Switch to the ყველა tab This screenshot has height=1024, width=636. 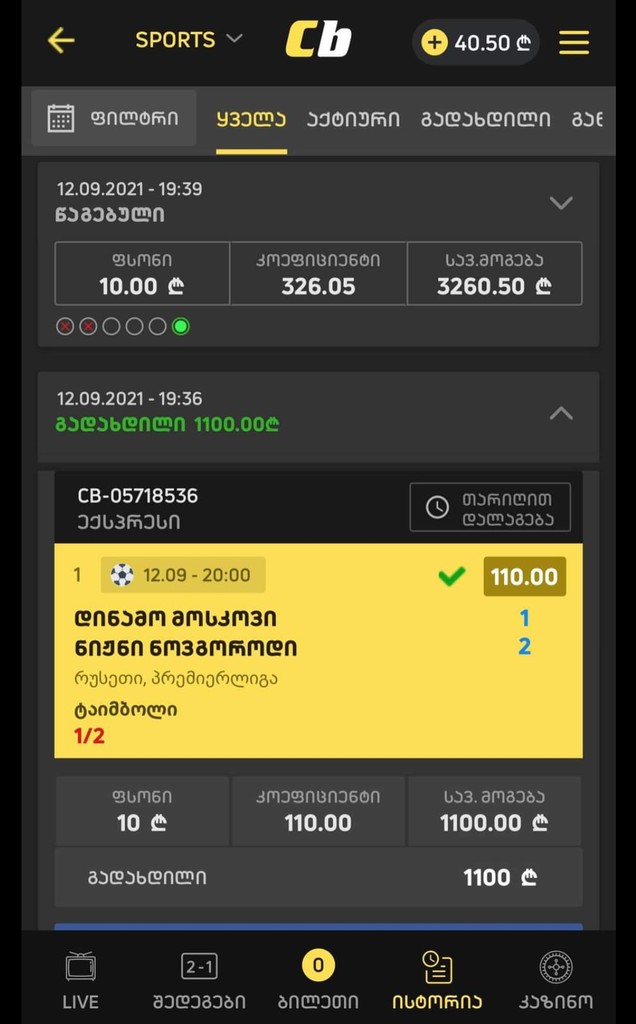point(251,119)
